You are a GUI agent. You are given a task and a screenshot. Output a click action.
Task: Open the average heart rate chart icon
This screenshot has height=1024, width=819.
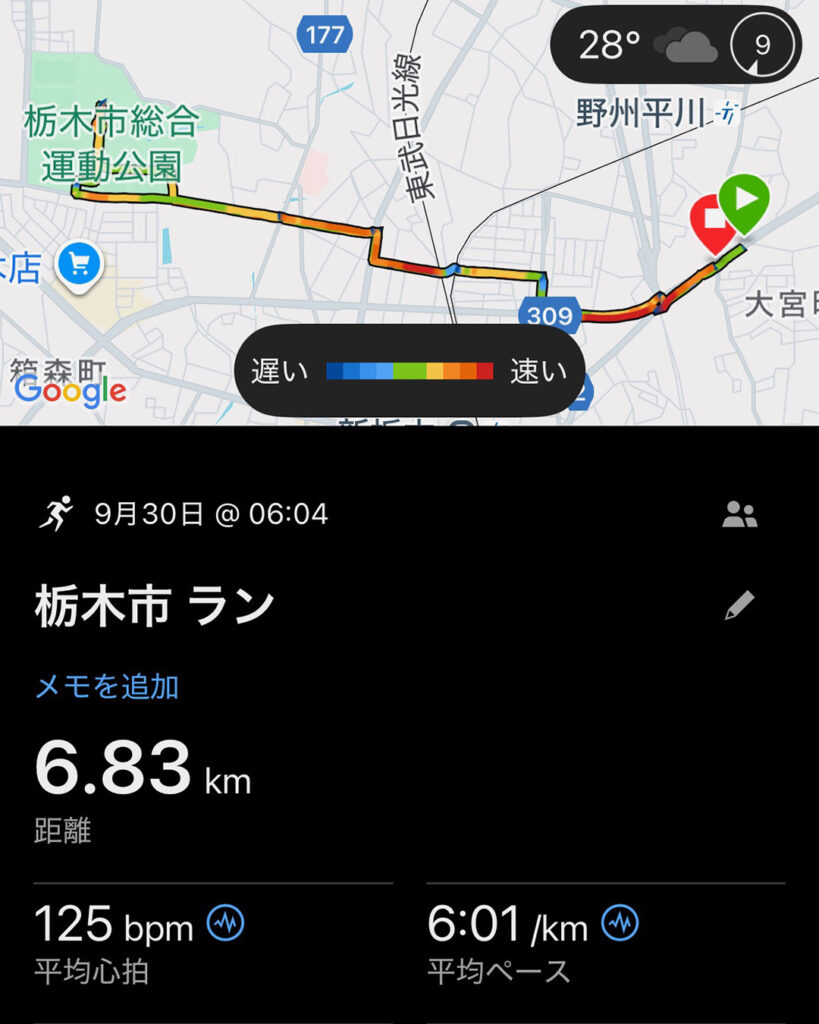pos(225,924)
